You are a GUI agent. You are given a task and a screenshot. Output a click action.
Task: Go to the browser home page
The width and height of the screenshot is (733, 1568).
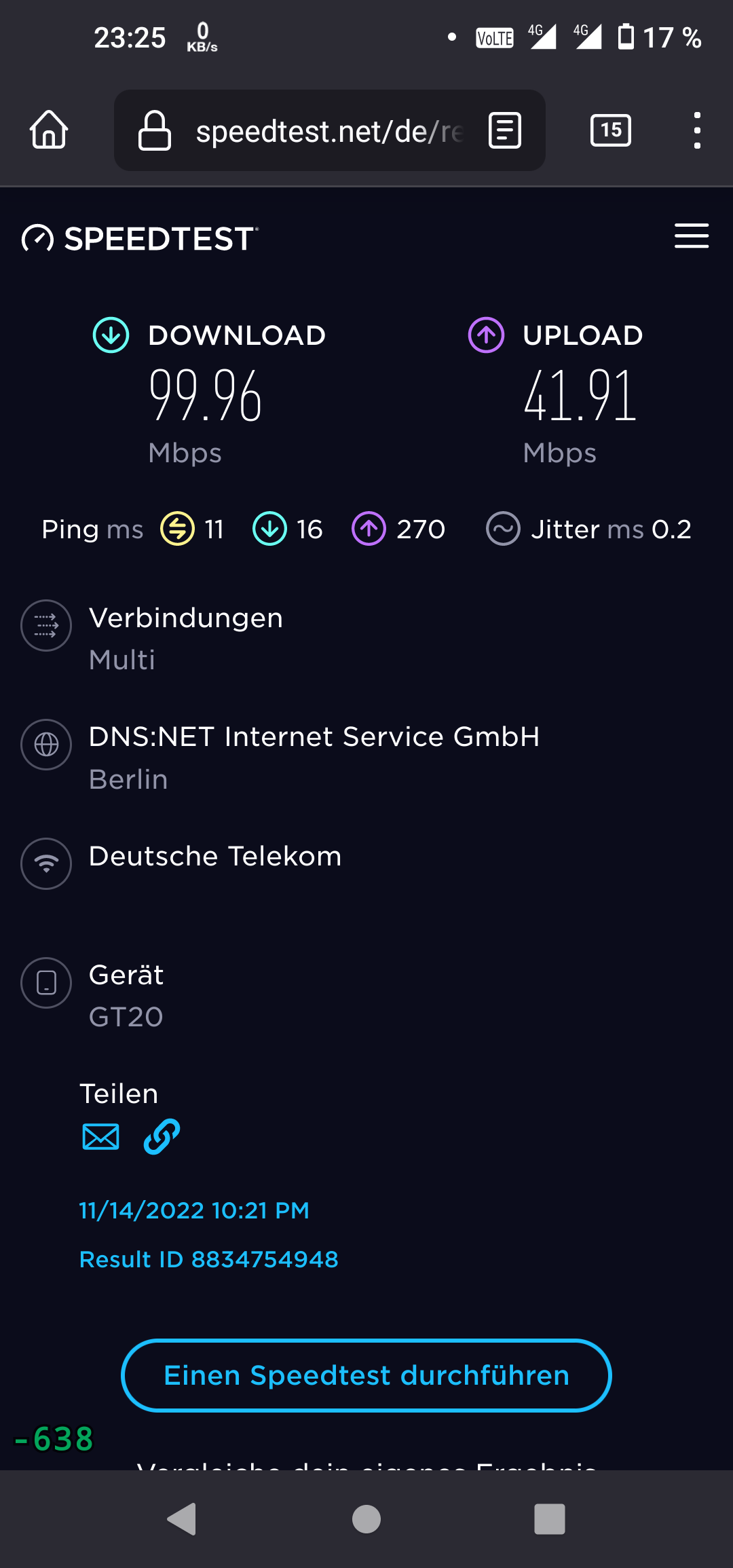coord(49,130)
